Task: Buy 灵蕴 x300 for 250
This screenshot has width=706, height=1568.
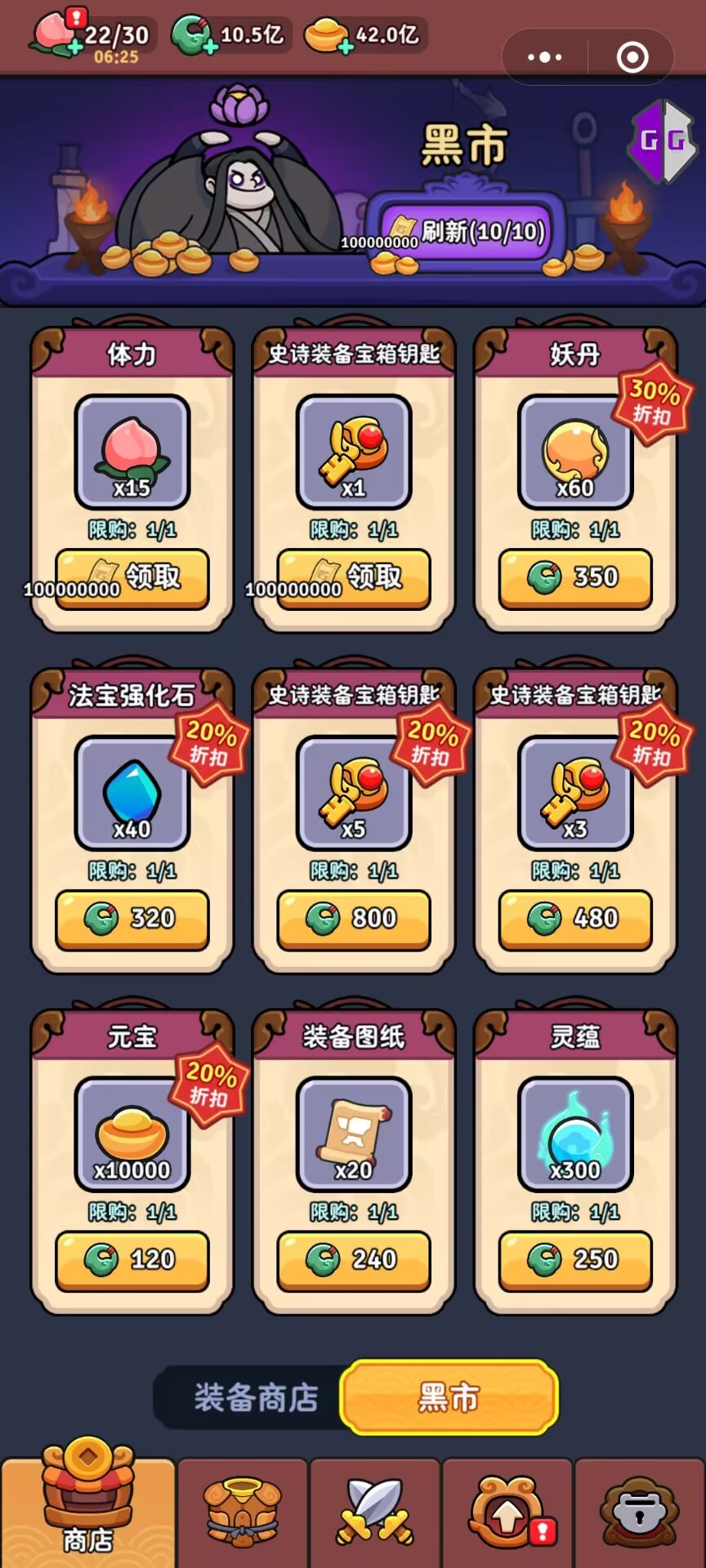Action: pyautogui.click(x=575, y=1260)
